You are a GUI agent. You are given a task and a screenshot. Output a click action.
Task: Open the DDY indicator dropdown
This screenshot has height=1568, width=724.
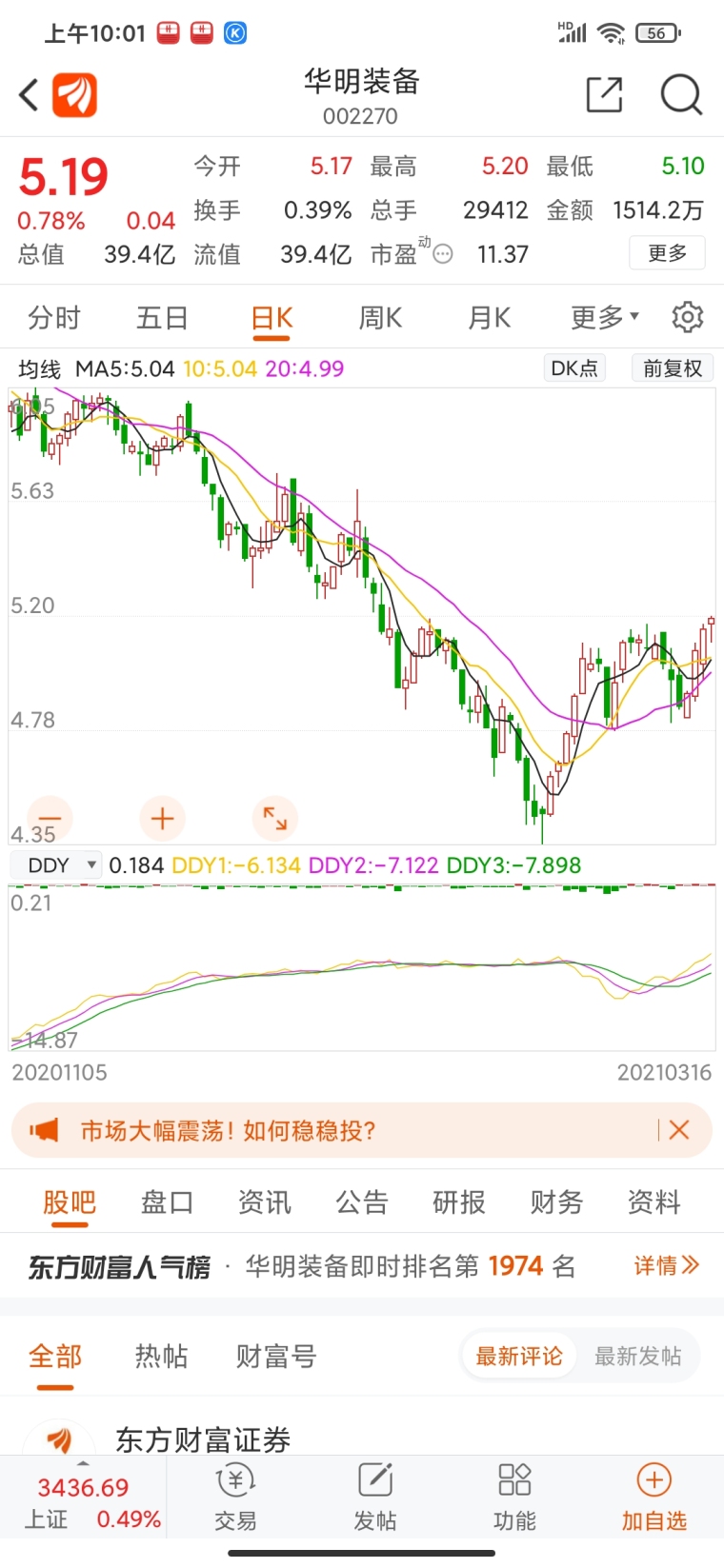click(x=55, y=865)
